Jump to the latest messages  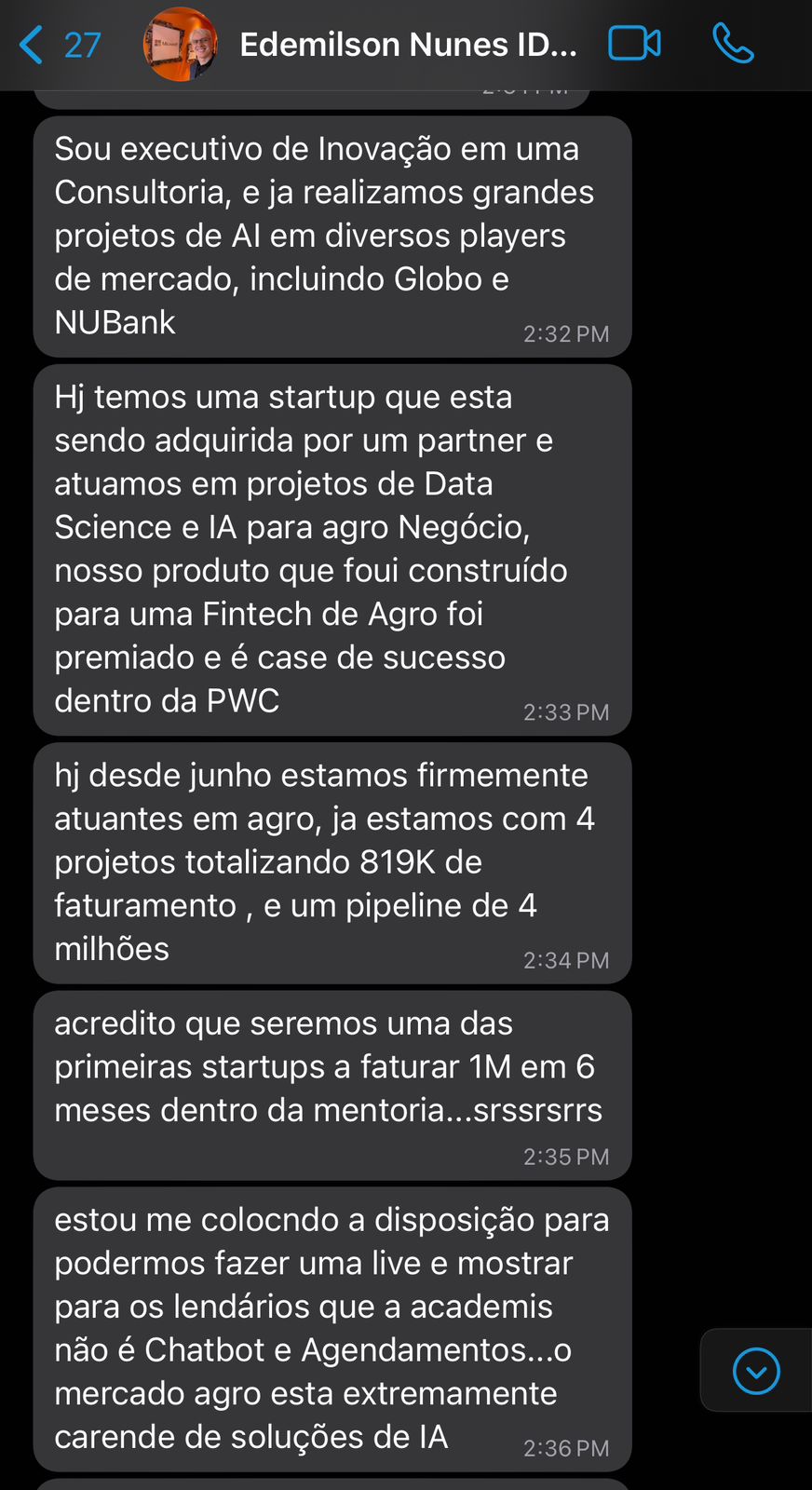(756, 1371)
